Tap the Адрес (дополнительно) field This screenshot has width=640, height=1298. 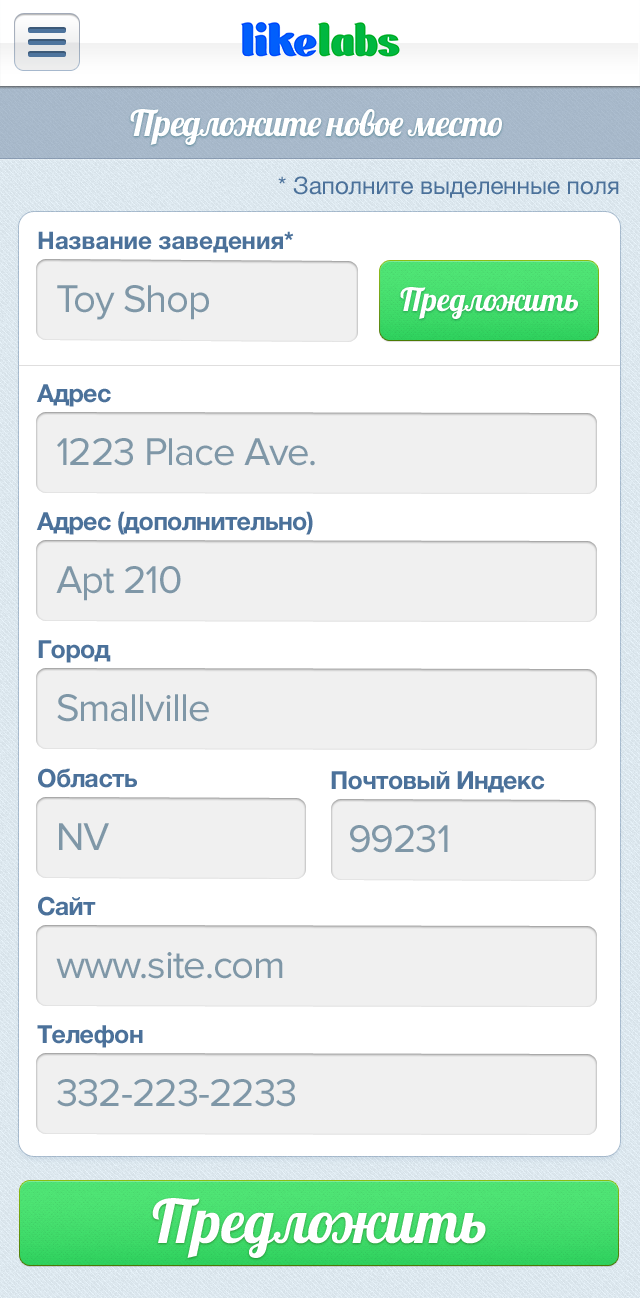(316, 581)
